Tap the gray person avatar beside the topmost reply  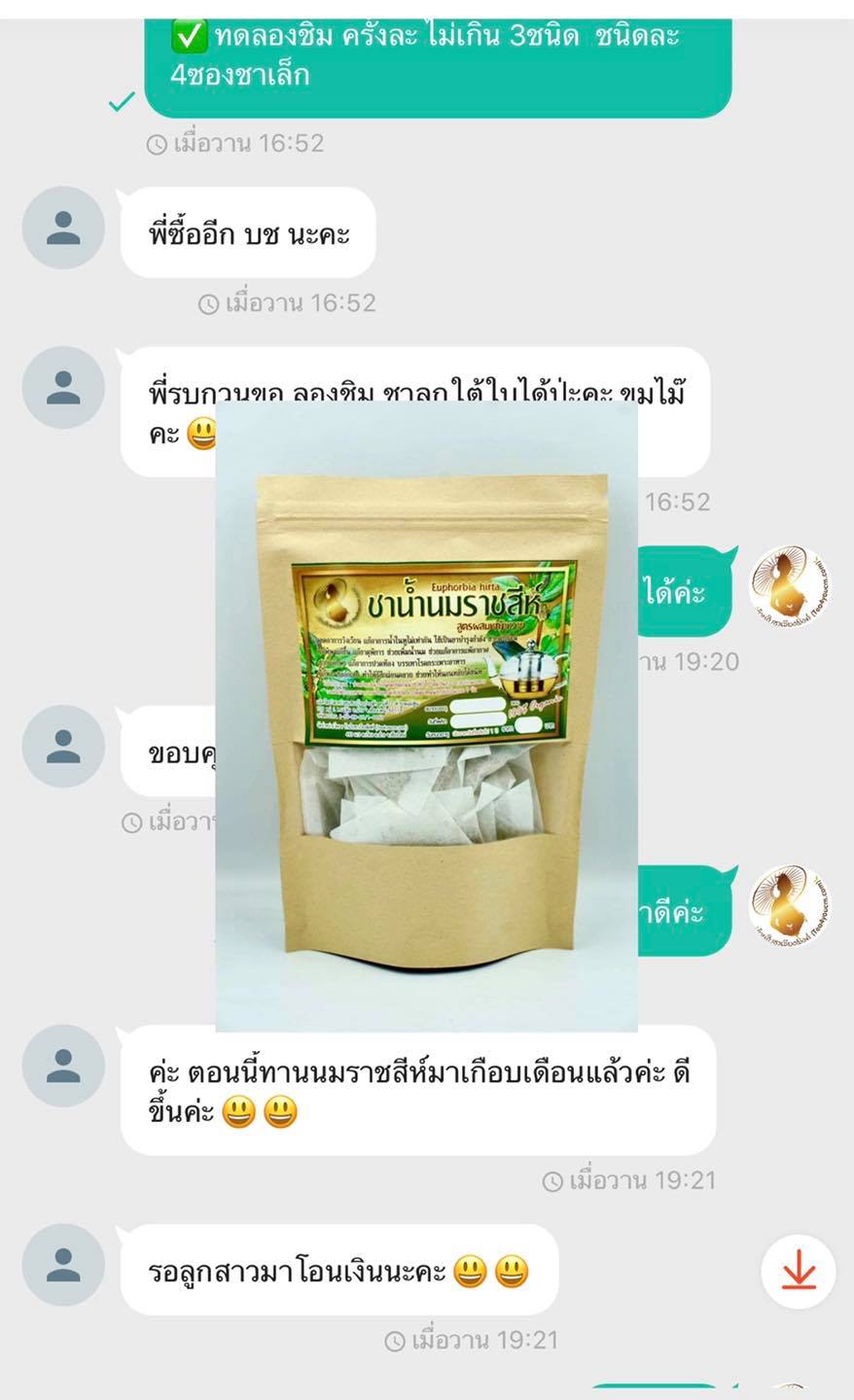pyautogui.click(x=64, y=227)
